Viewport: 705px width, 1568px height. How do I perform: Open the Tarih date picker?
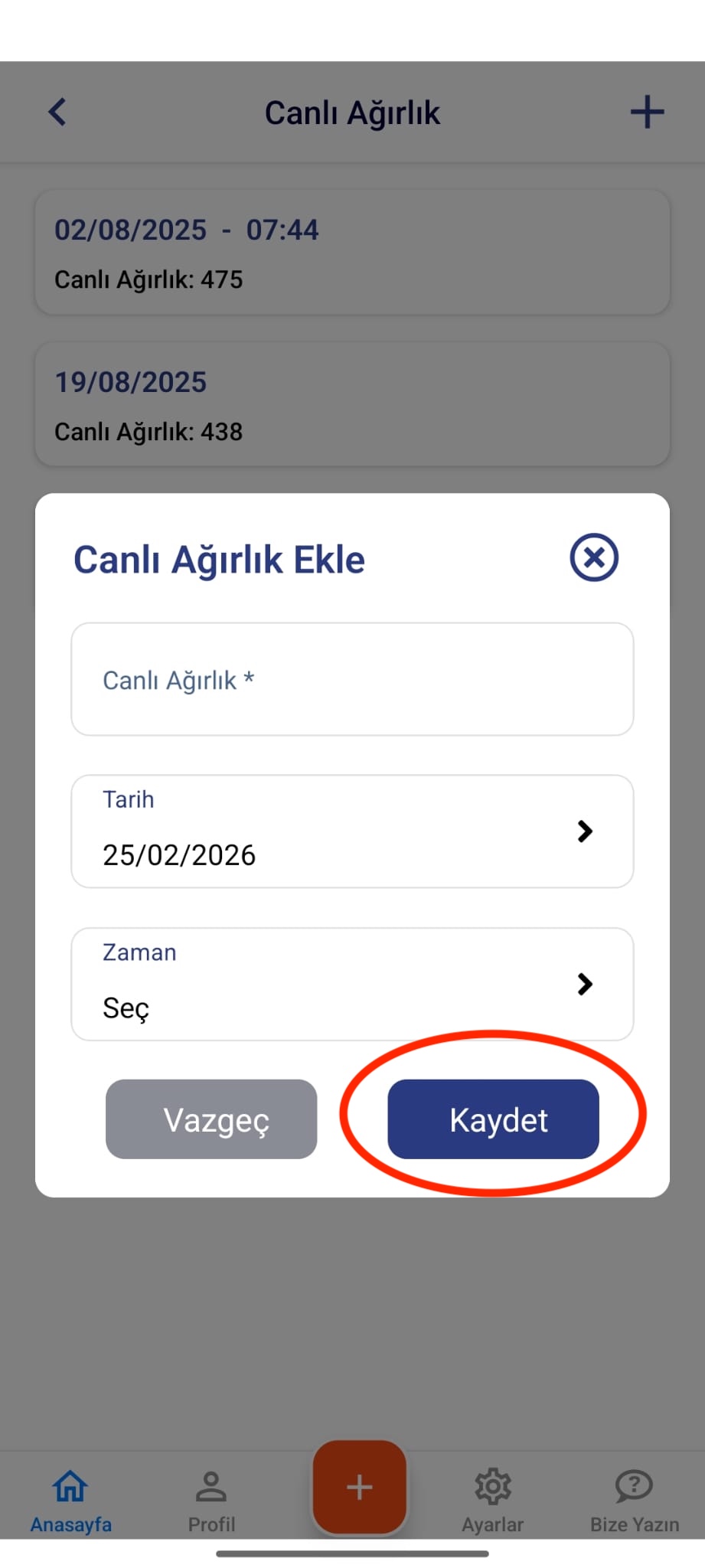[x=352, y=831]
